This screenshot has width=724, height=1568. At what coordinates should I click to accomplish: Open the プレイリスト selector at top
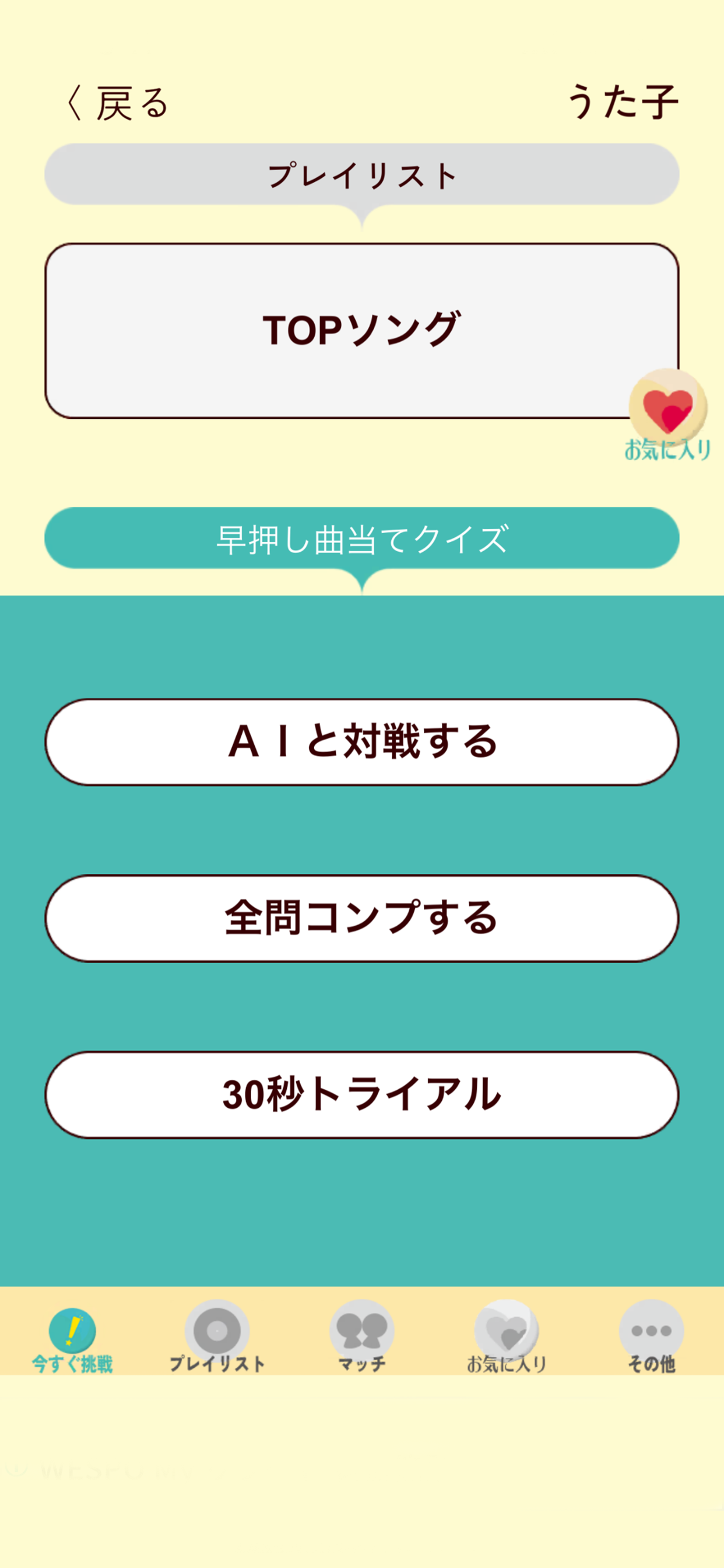click(361, 173)
